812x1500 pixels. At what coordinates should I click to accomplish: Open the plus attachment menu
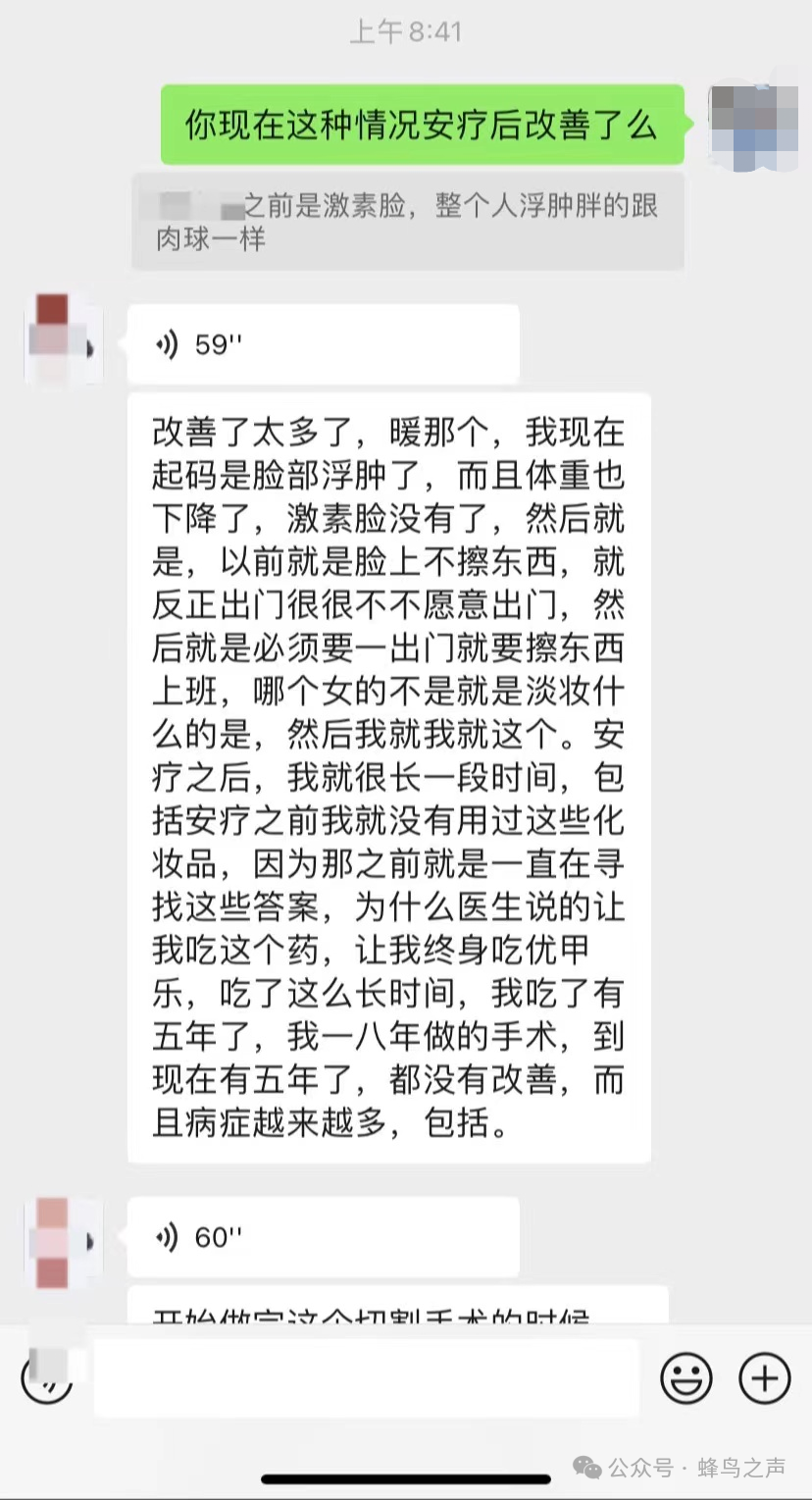coord(765,1378)
